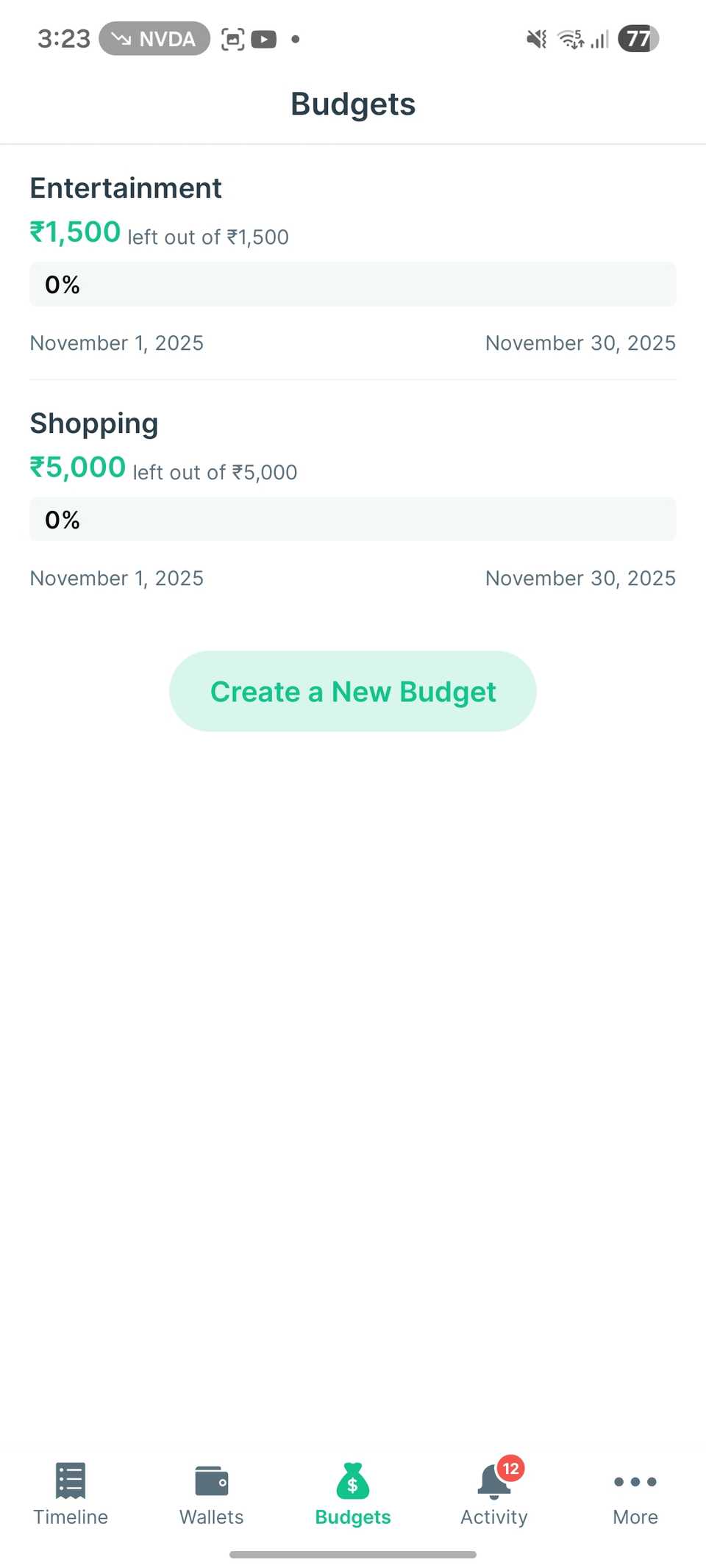706x1568 pixels.
Task: Tap the More ellipsis icon
Action: point(635,1482)
